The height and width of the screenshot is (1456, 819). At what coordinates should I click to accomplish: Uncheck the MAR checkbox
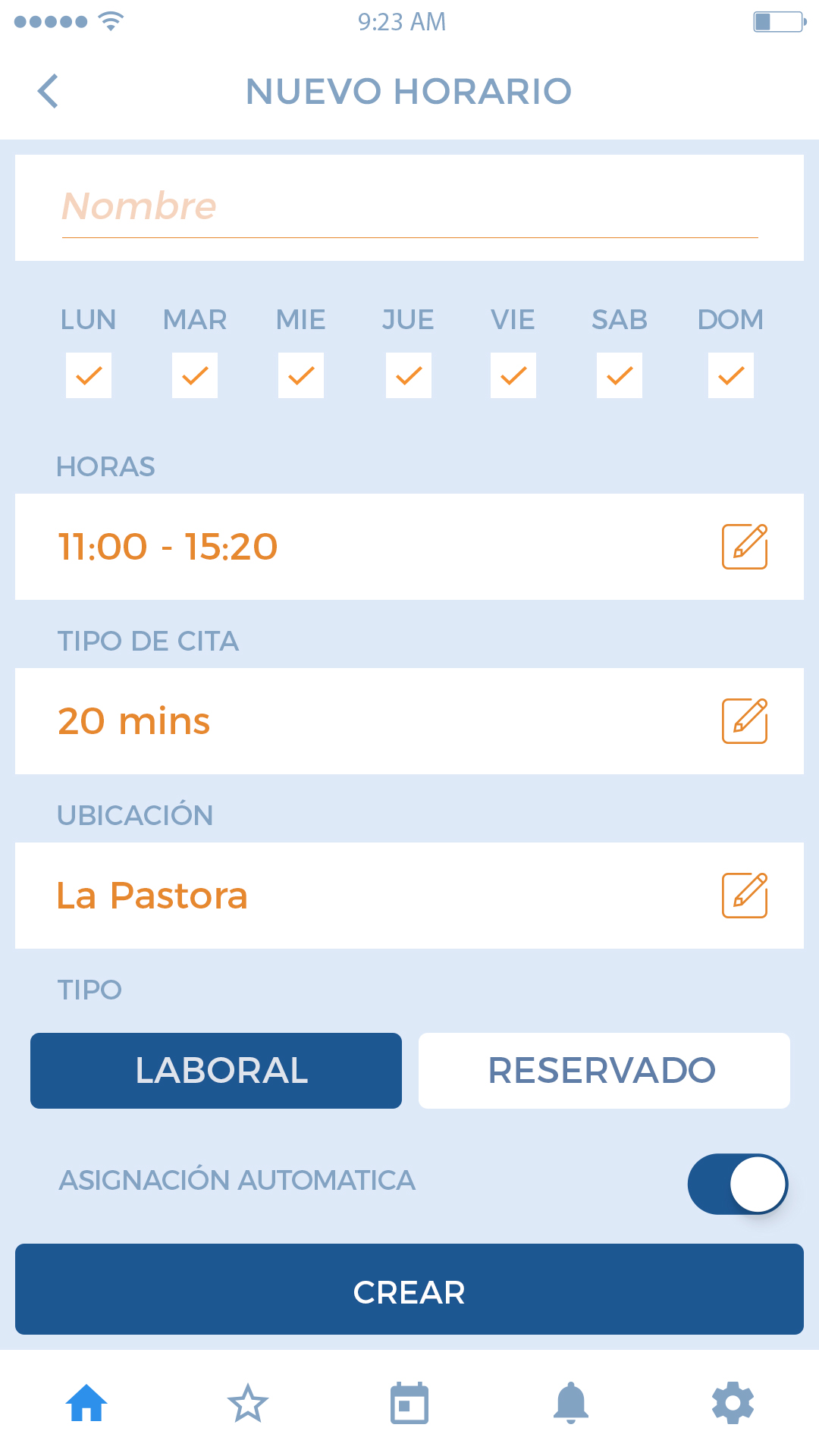pyautogui.click(x=195, y=375)
